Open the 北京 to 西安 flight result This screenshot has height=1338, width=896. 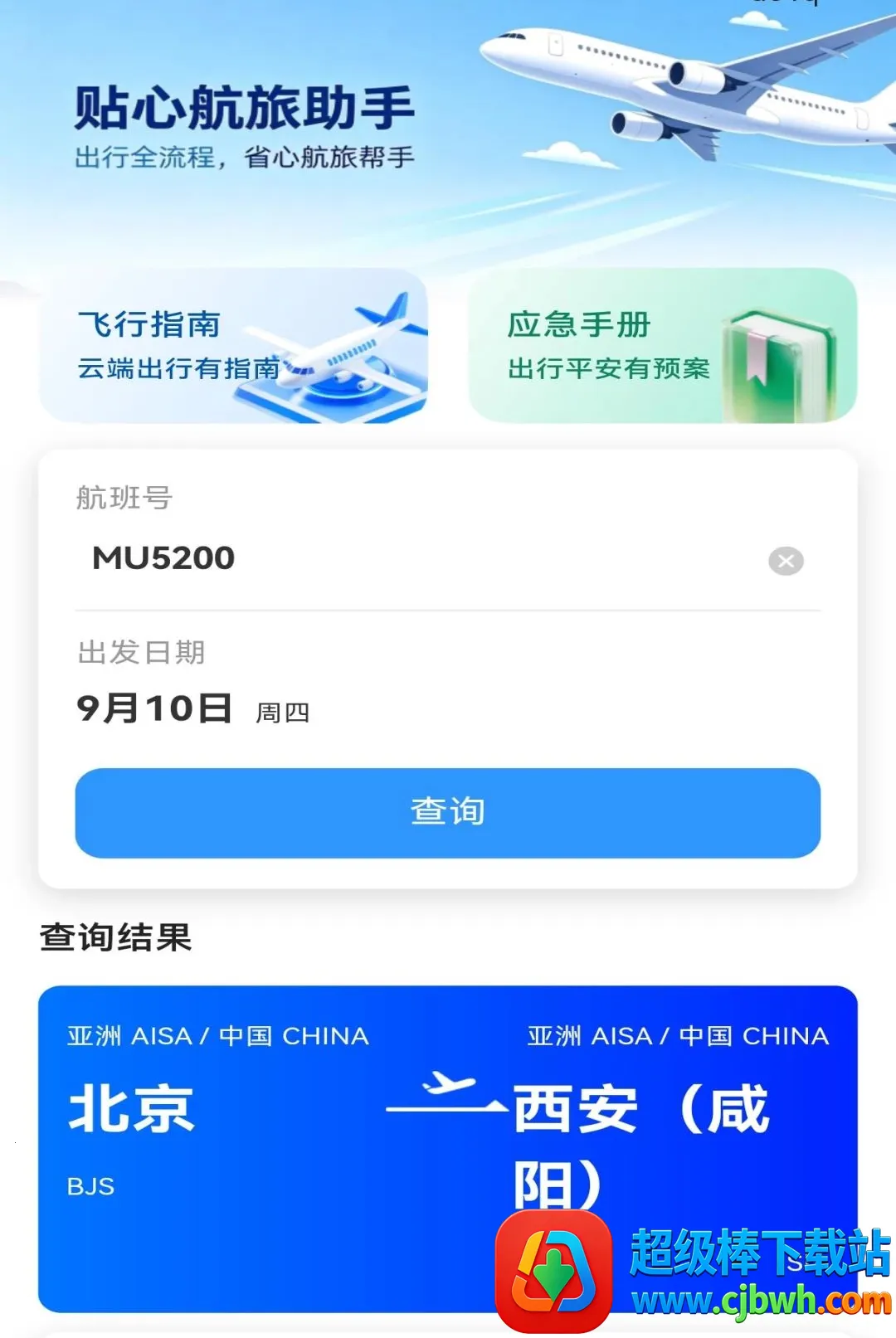(x=448, y=1149)
